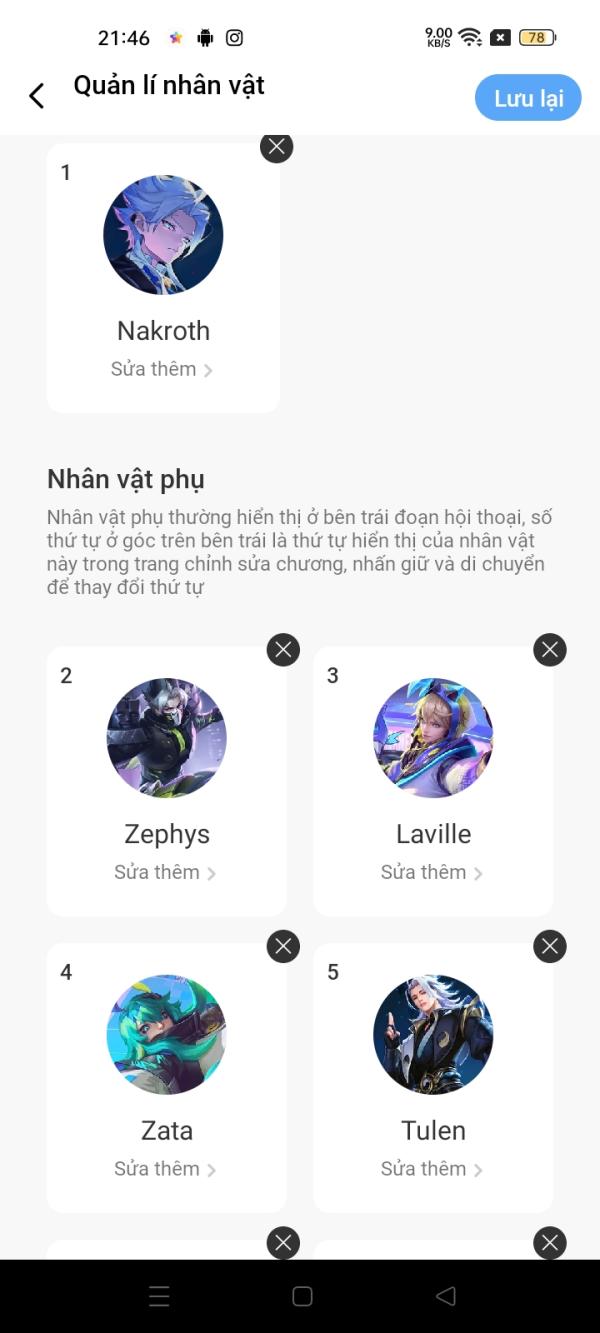
Task: Remove the Nakroth character
Action: point(276,147)
